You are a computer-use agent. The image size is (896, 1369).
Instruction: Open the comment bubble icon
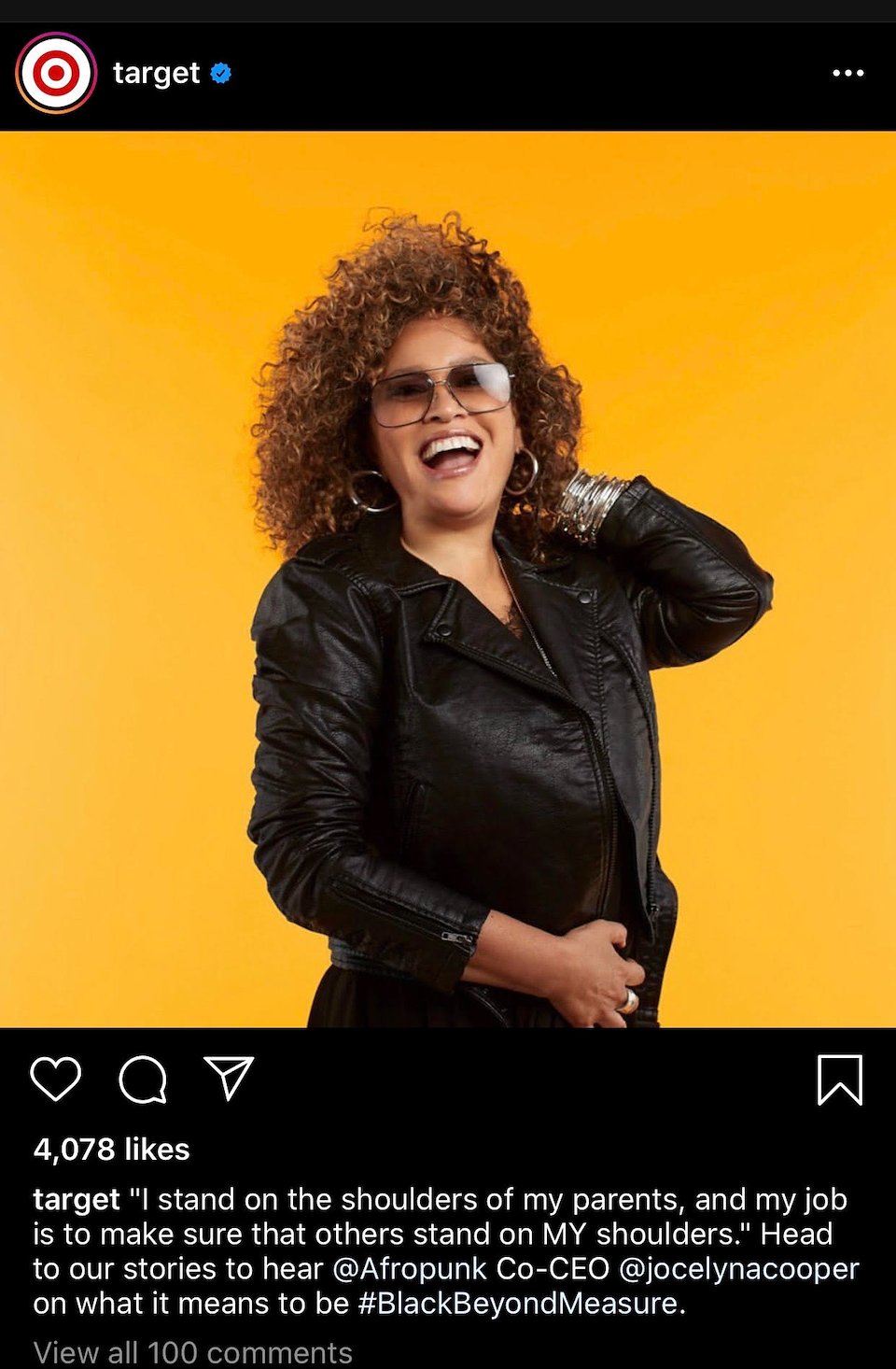(x=143, y=1080)
